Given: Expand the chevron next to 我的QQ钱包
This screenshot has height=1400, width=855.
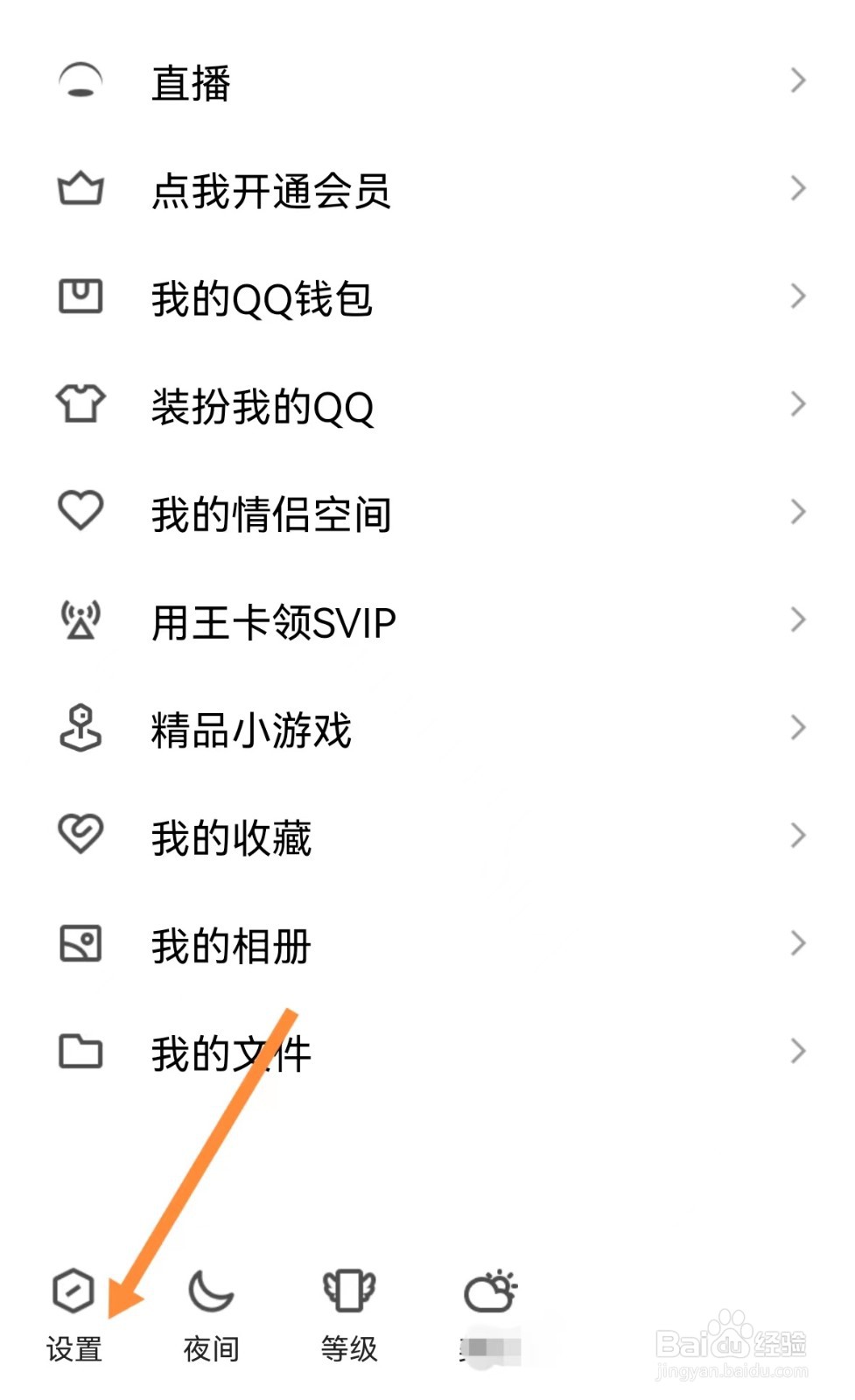Looking at the screenshot, I should (x=797, y=296).
